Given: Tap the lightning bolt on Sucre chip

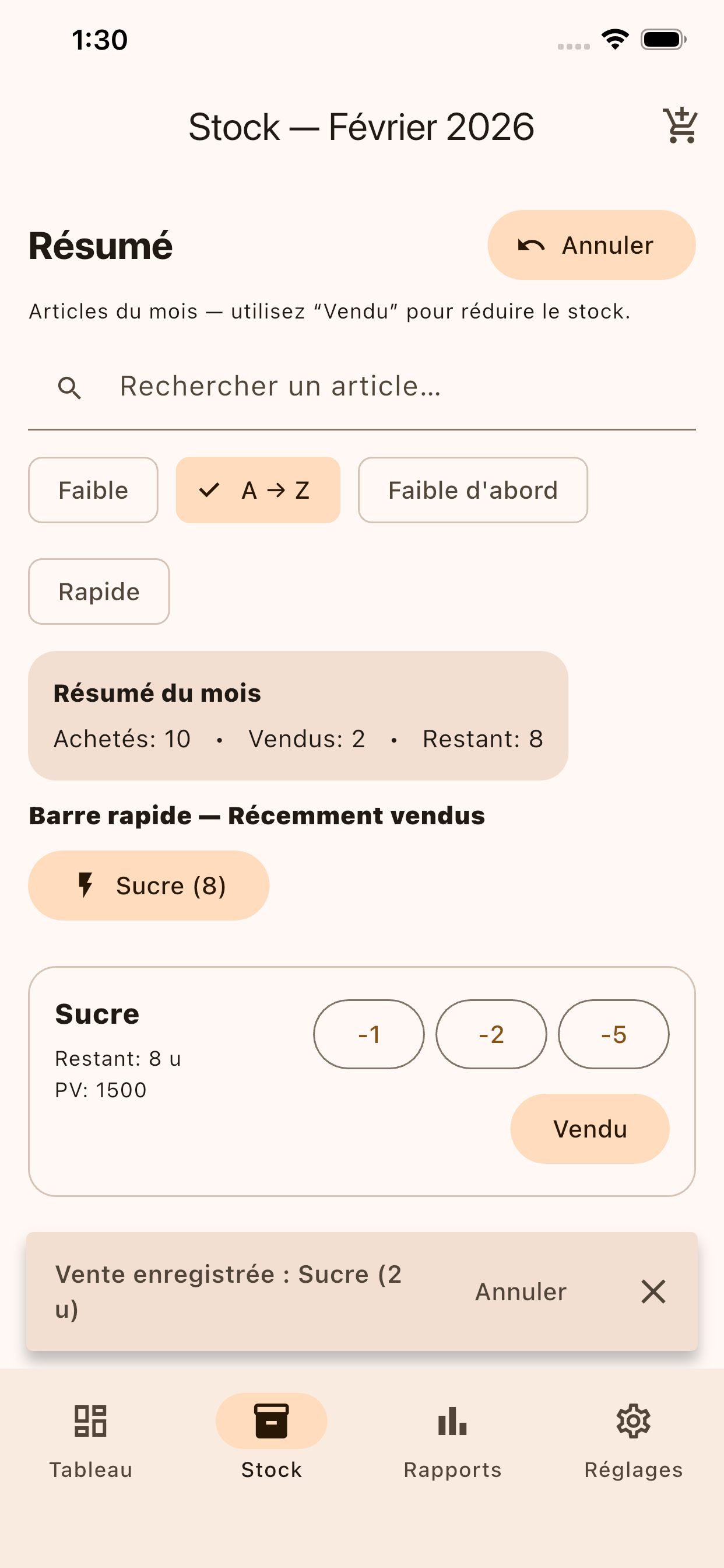Looking at the screenshot, I should [86, 885].
